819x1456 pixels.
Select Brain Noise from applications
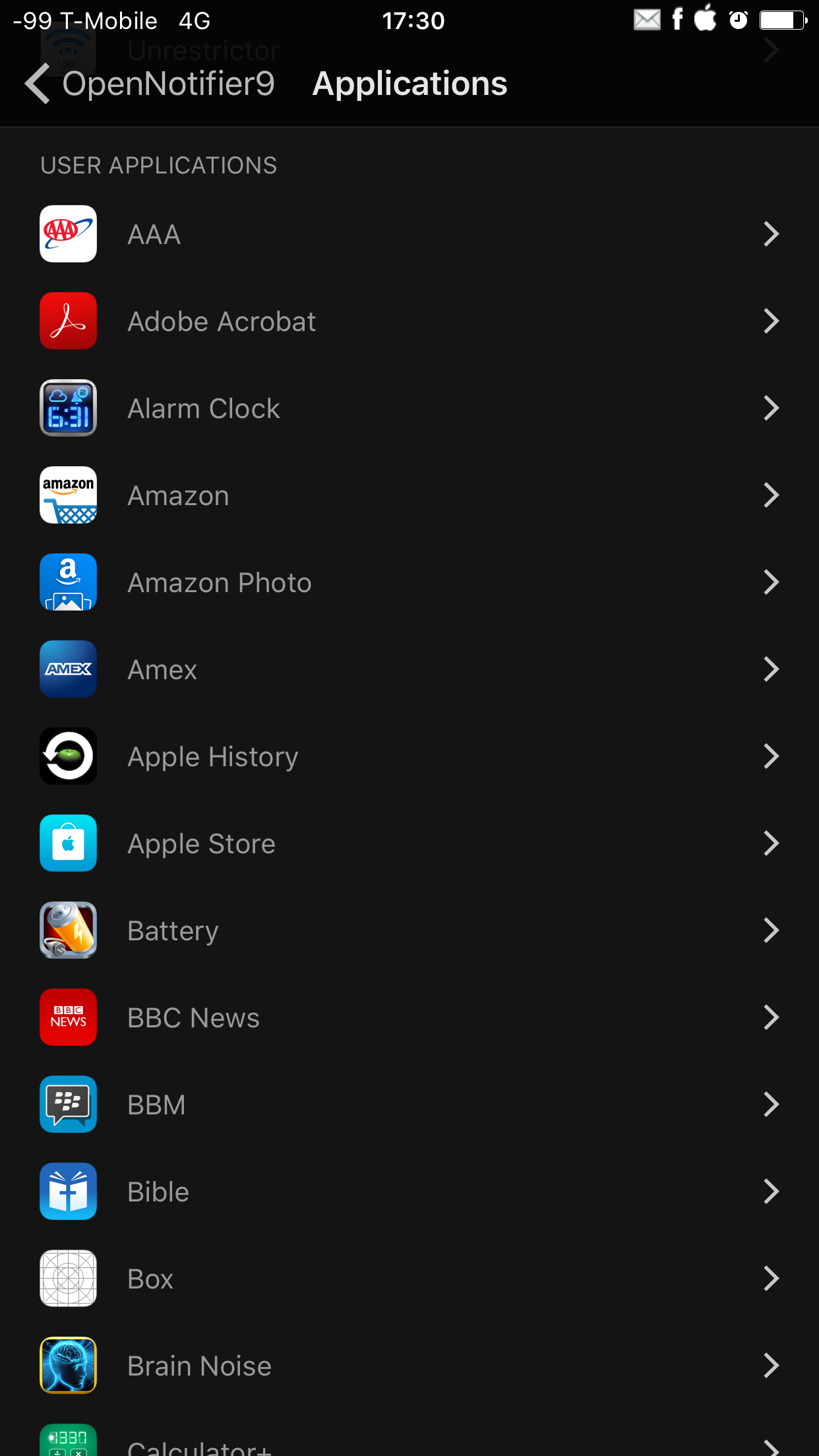point(409,1366)
